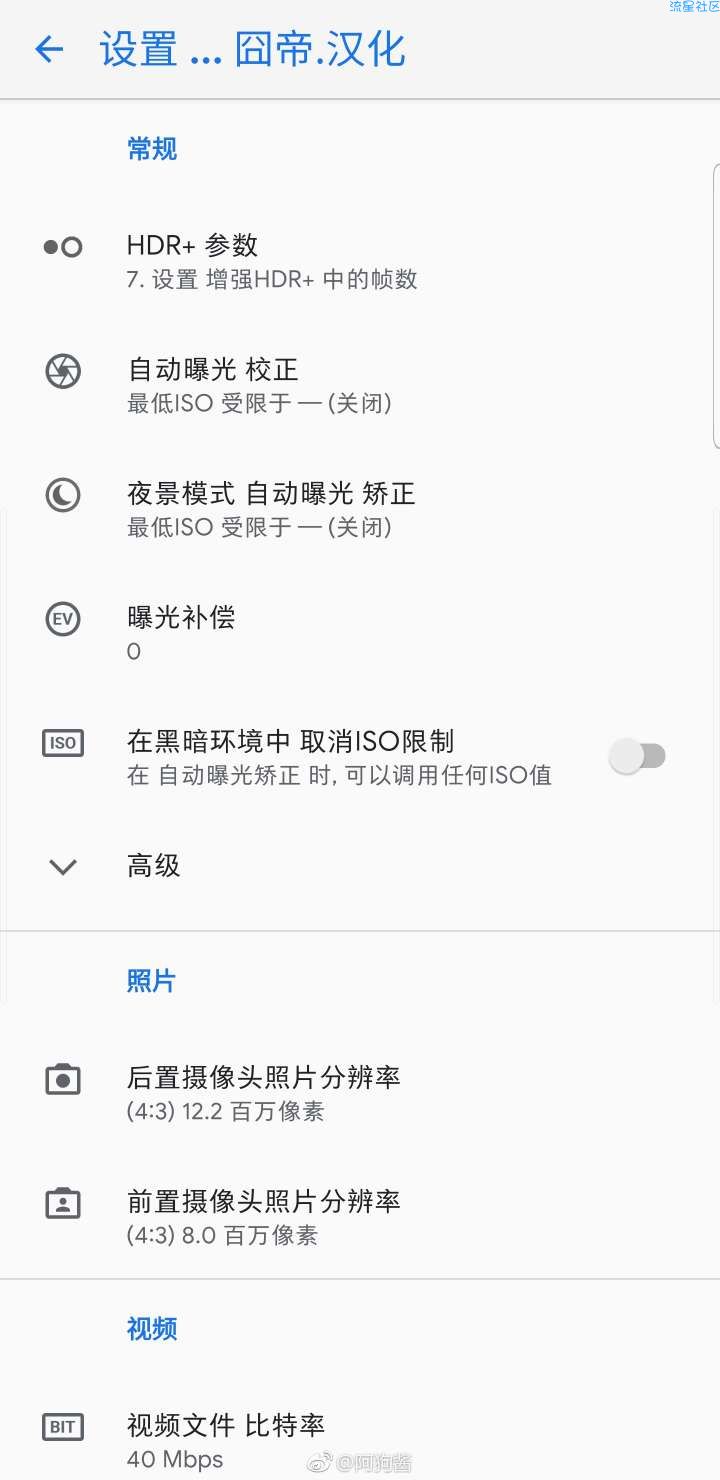Open 视频文件 比特率 setting
This screenshot has width=720, height=1480.
coord(360,1441)
